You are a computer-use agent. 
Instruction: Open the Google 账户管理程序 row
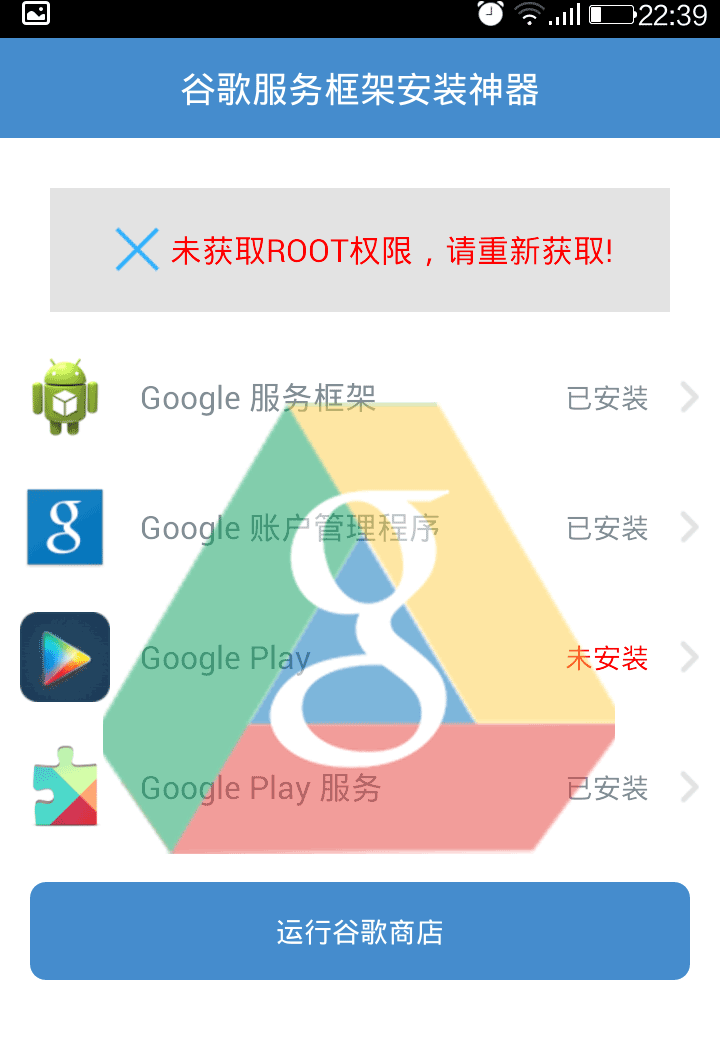360,528
